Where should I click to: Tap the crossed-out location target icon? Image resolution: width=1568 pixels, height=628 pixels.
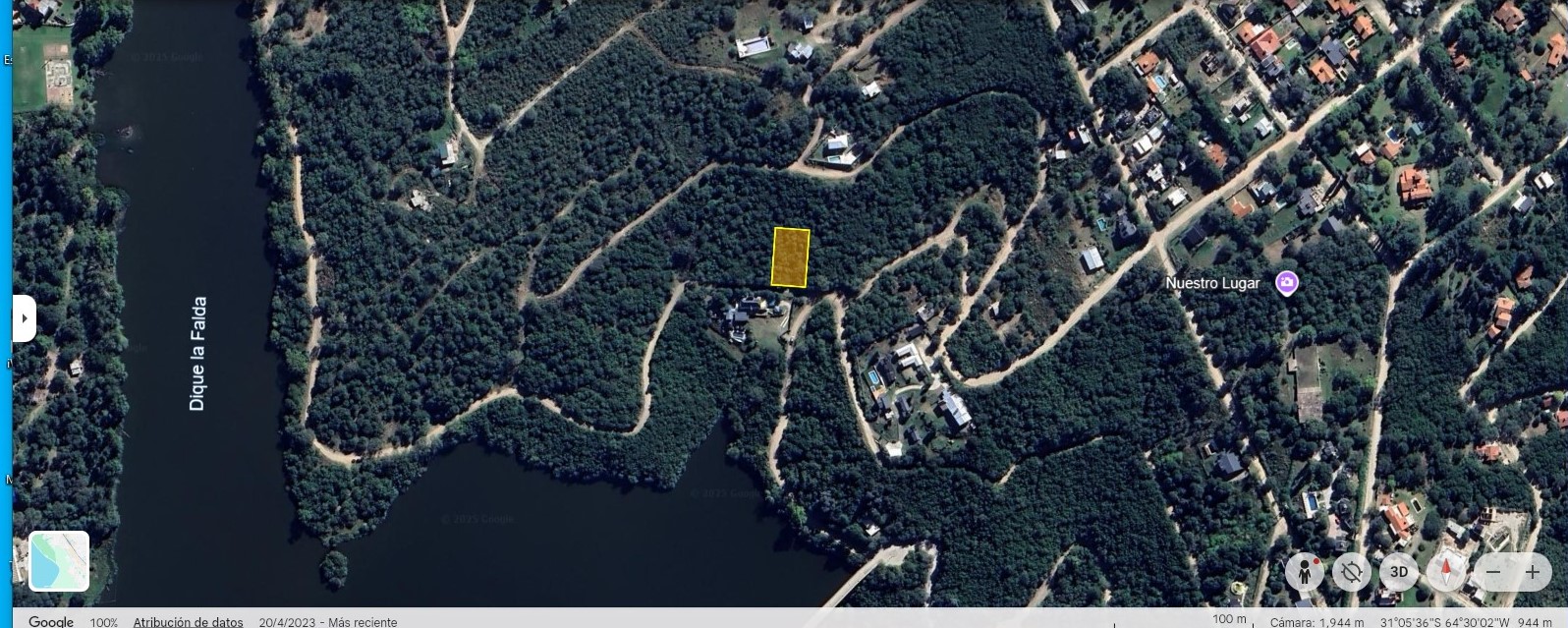tap(1352, 572)
